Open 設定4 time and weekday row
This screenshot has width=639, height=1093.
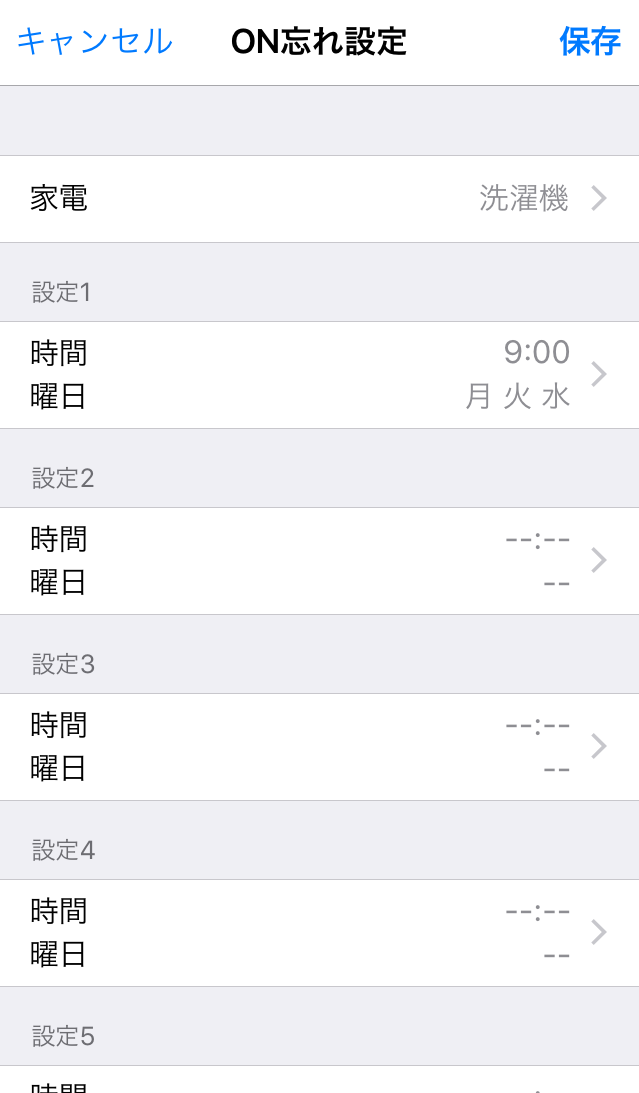pyautogui.click(x=319, y=933)
